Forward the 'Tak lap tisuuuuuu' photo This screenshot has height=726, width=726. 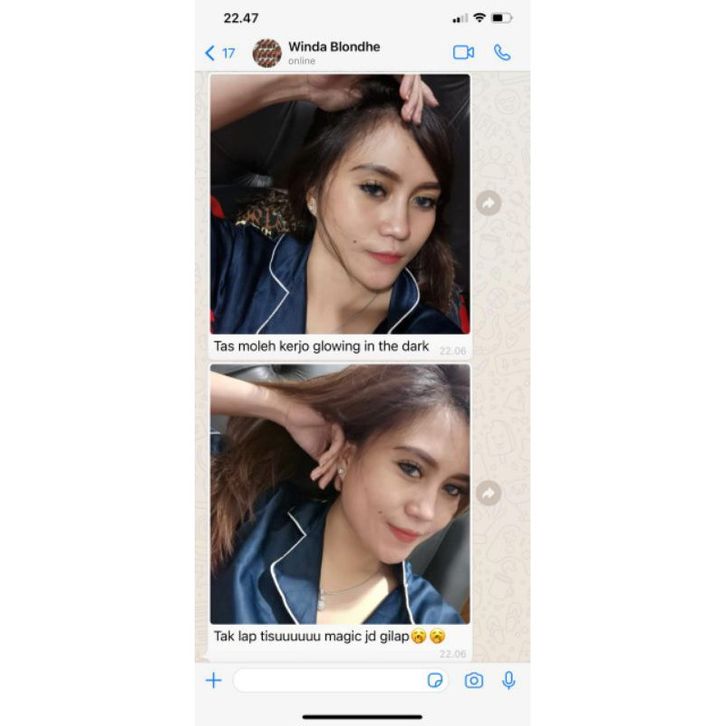[x=489, y=493]
